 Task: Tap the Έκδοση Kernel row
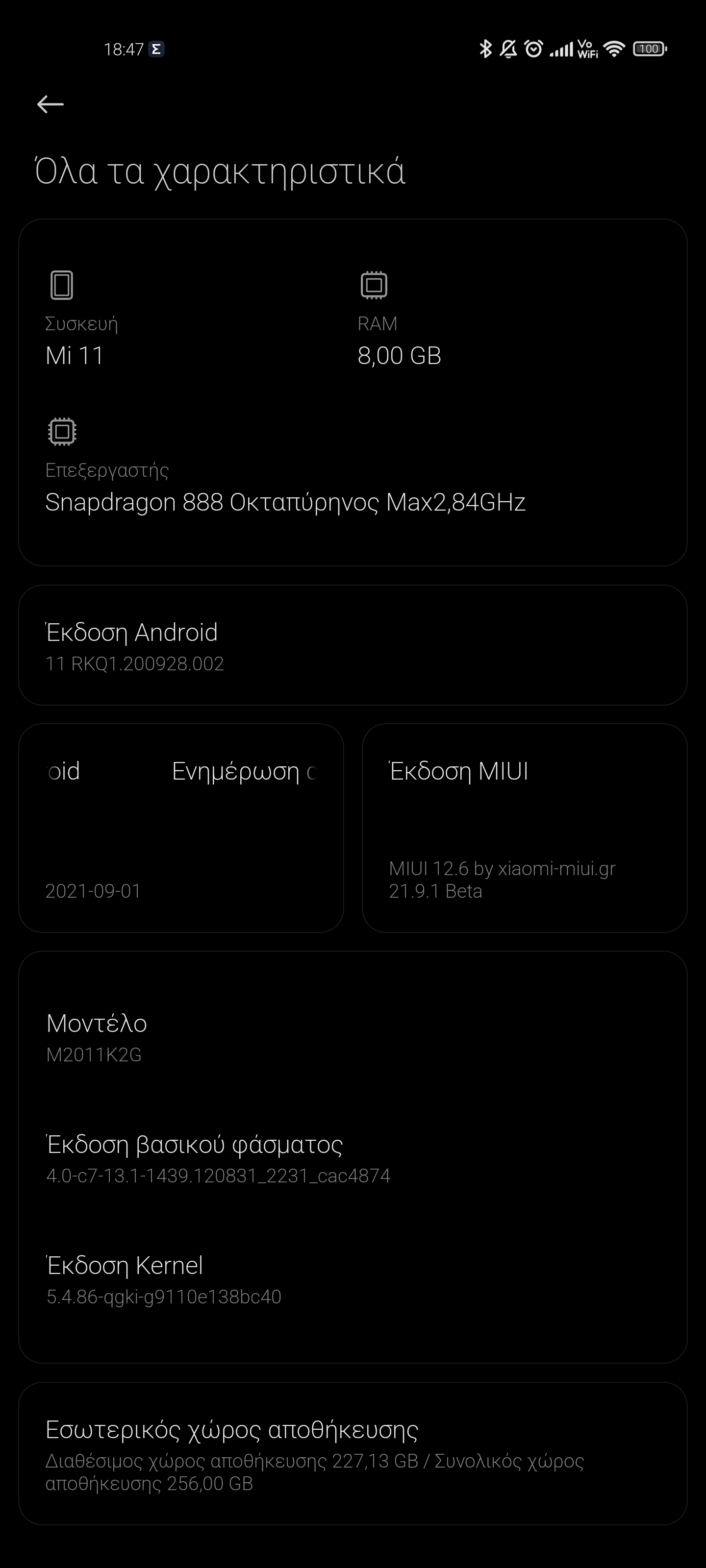(x=353, y=1279)
